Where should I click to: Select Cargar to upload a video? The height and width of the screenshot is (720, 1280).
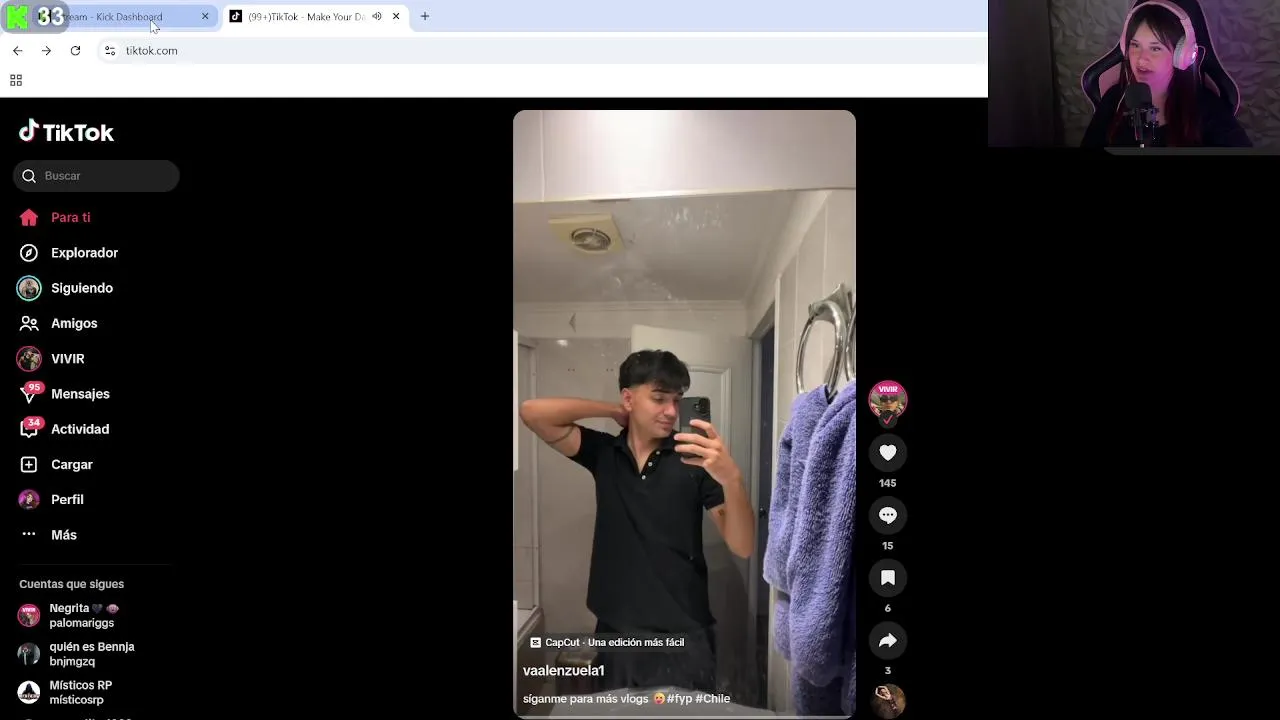tap(71, 465)
